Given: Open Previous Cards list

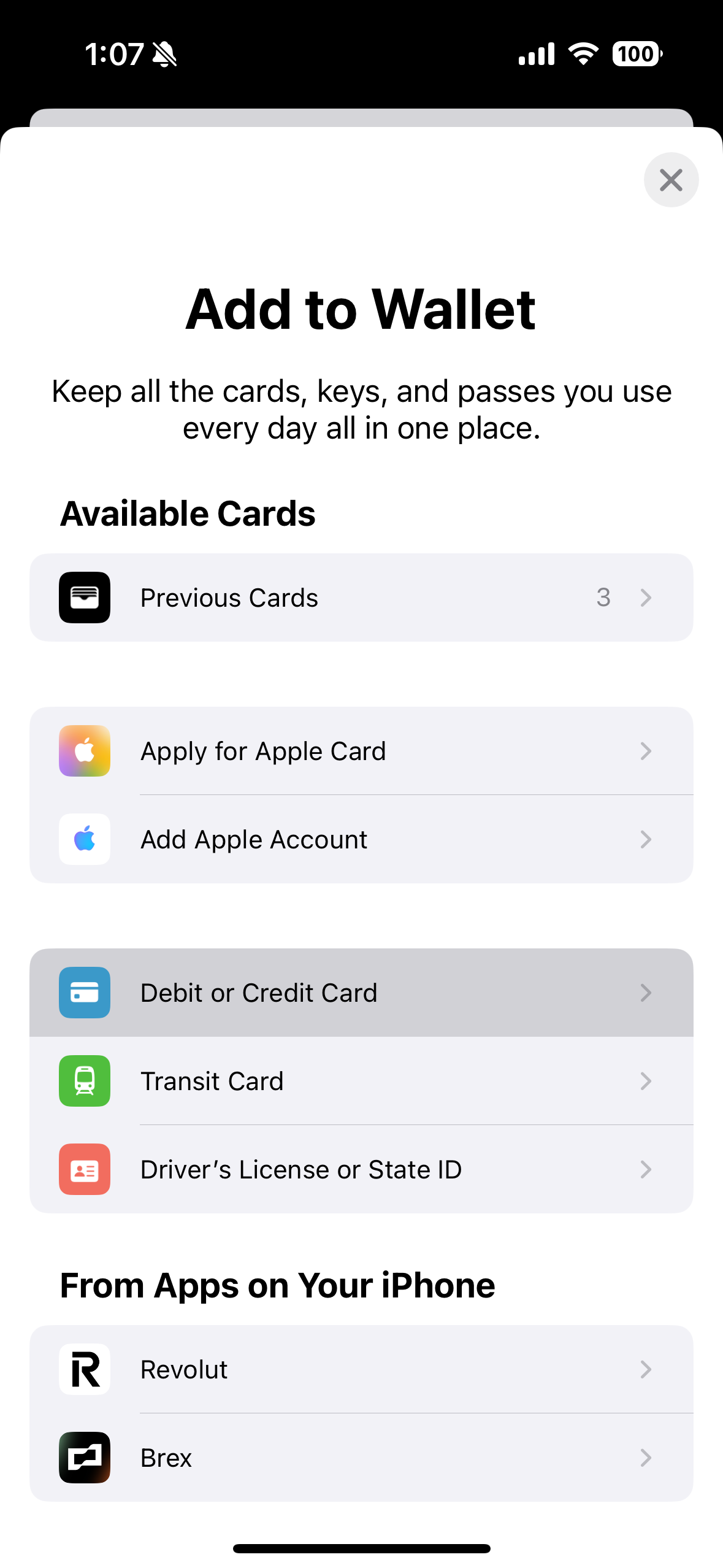Looking at the screenshot, I should click(361, 598).
